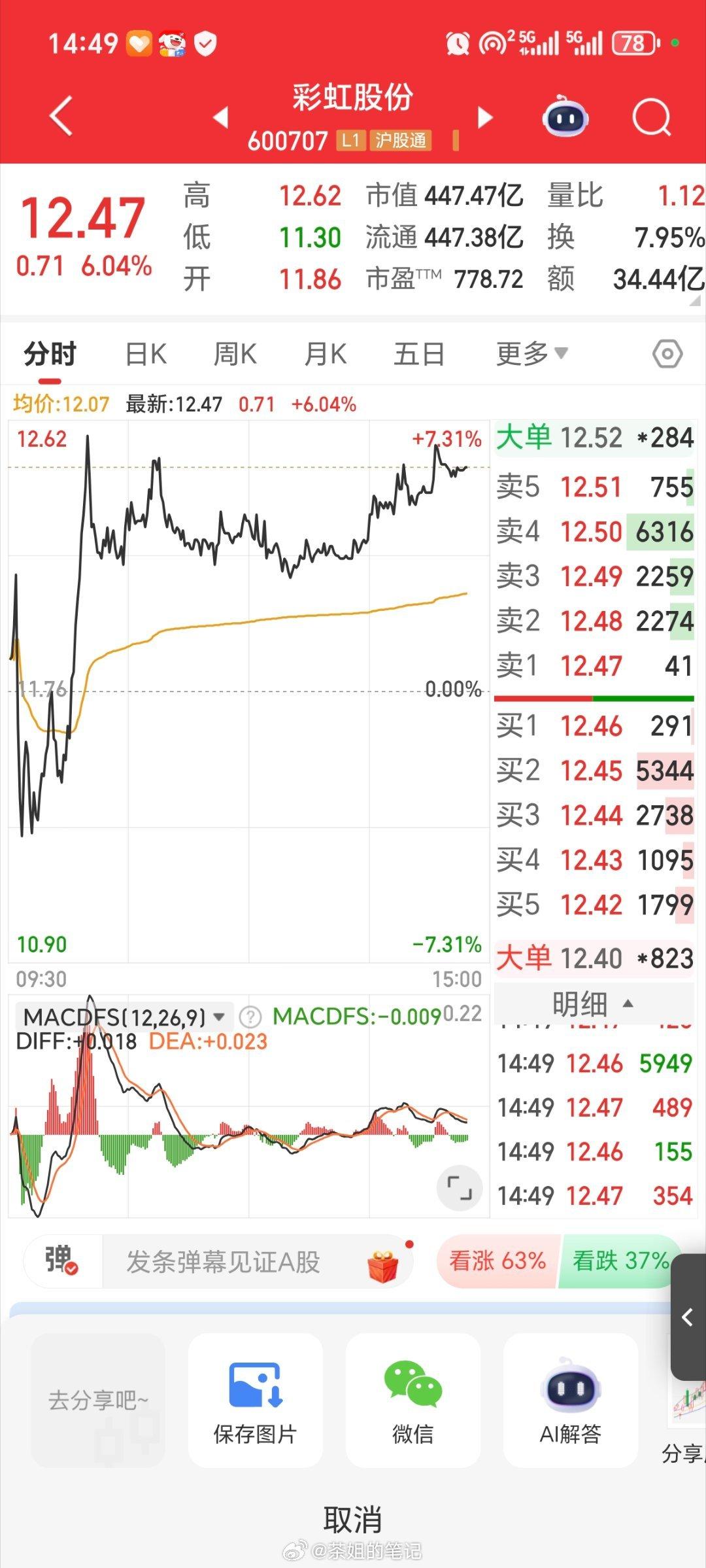Switch to the 五日 chart tab
The width and height of the screenshot is (706, 1568).
click(419, 354)
